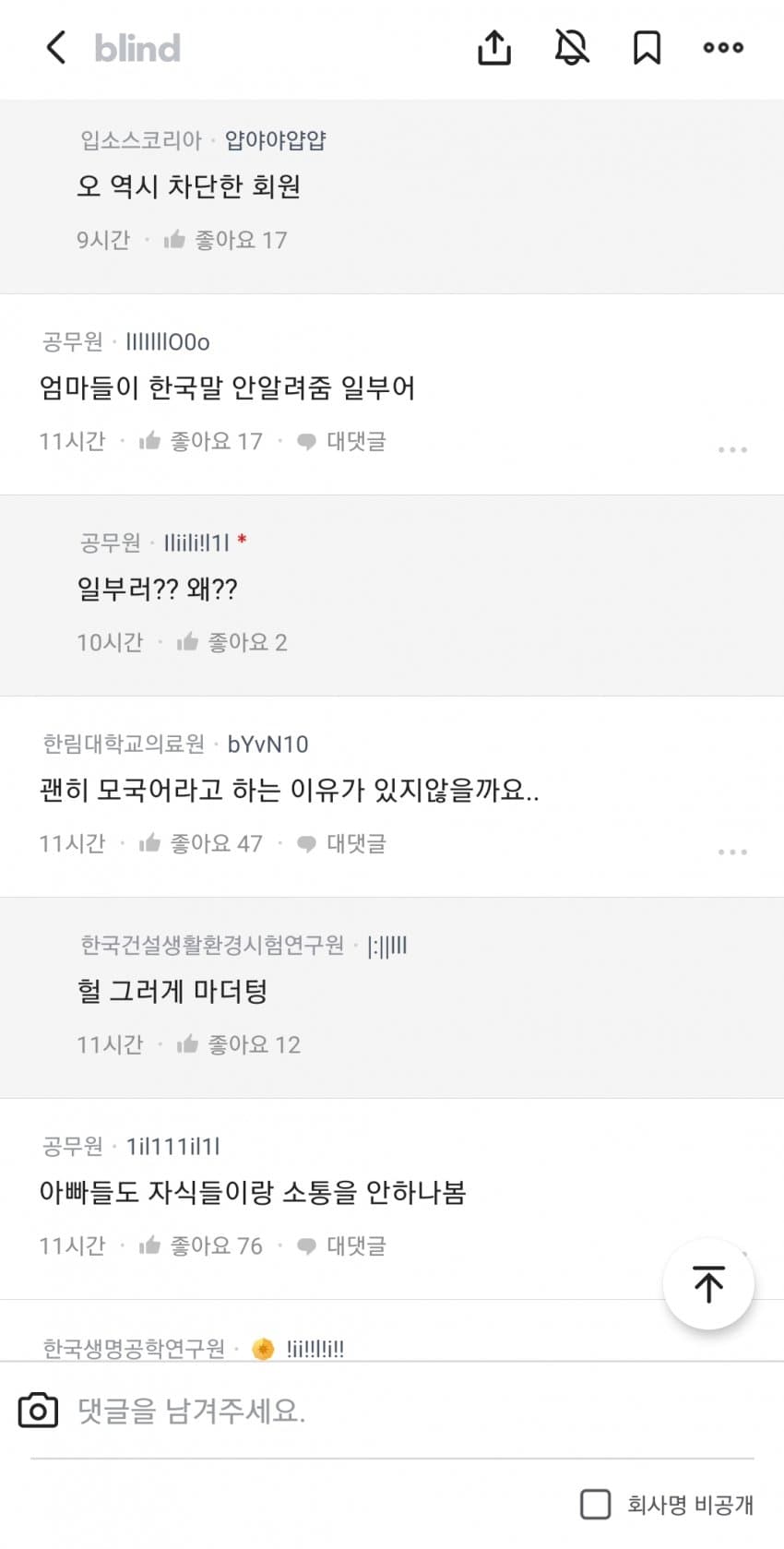Image resolution: width=784 pixels, height=1549 pixels.
Task: Reply to '아빠들도 자식들이랑 소통을 안하나봄' comment
Action: pos(341,1246)
